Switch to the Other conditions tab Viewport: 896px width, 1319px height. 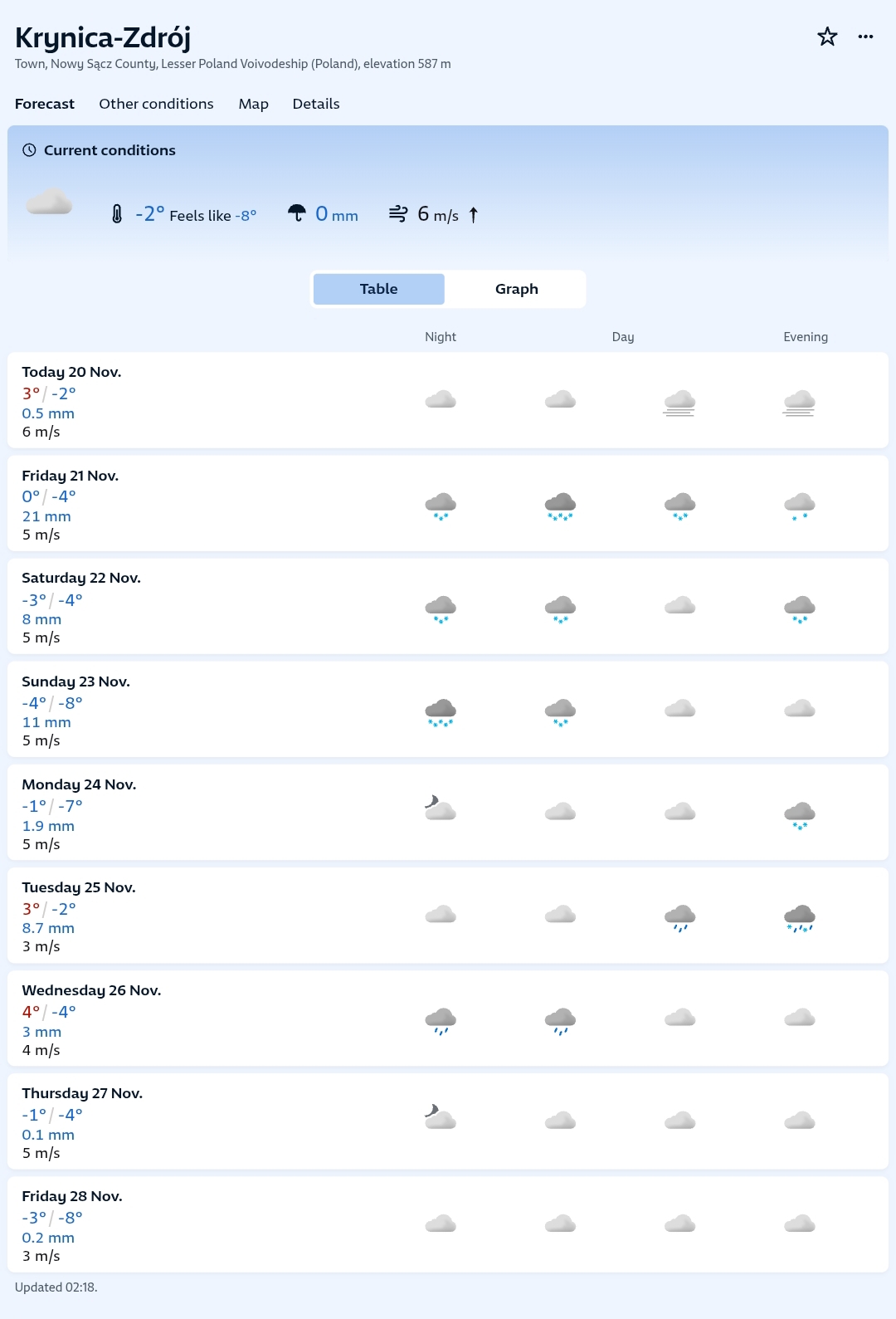click(x=156, y=104)
